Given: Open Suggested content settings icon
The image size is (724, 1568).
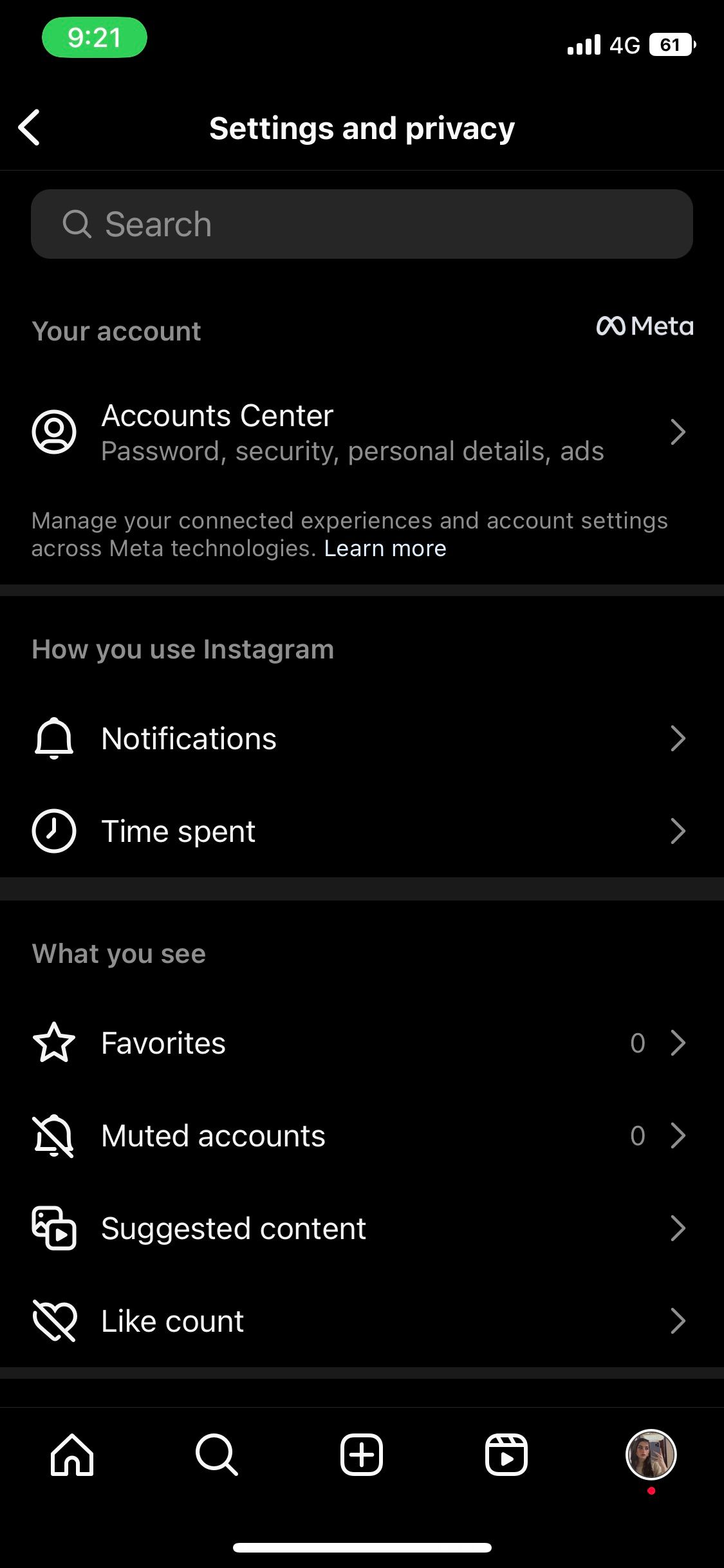Looking at the screenshot, I should (54, 1228).
